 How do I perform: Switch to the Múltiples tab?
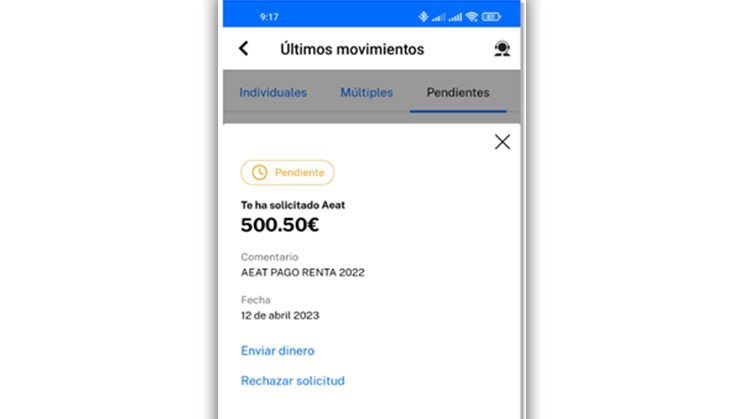pos(366,93)
